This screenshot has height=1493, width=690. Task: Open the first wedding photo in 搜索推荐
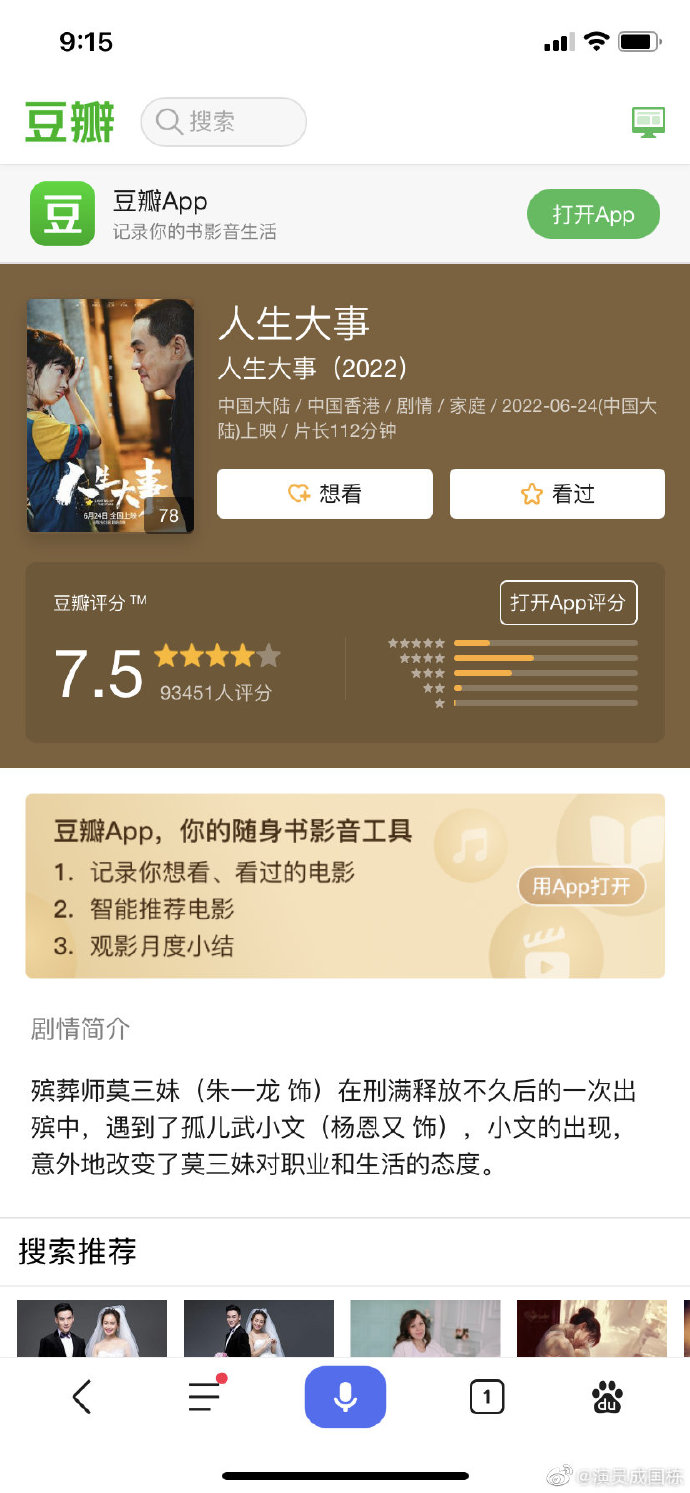pyautogui.click(x=92, y=1328)
